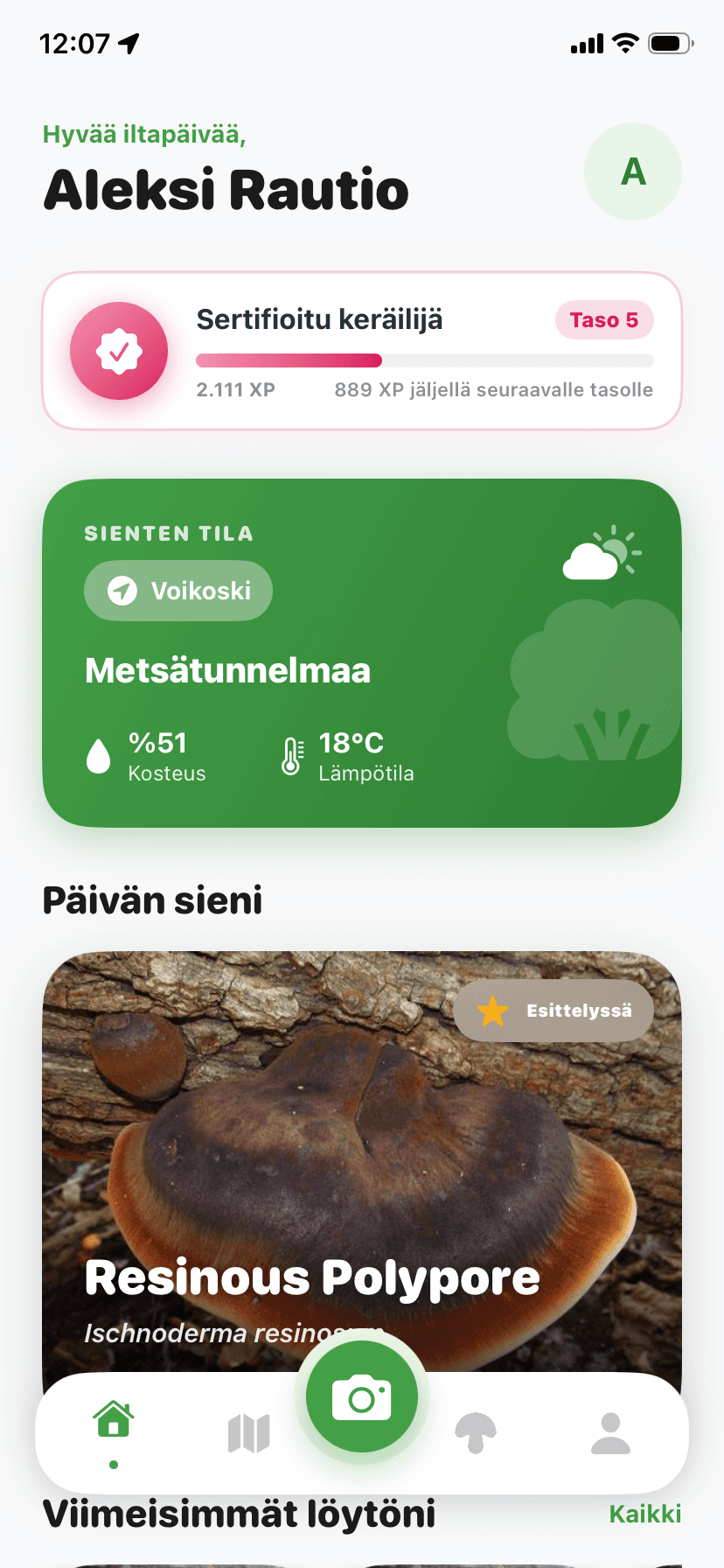Switch to the map tab
The height and width of the screenshot is (1568, 724).
(x=249, y=1433)
